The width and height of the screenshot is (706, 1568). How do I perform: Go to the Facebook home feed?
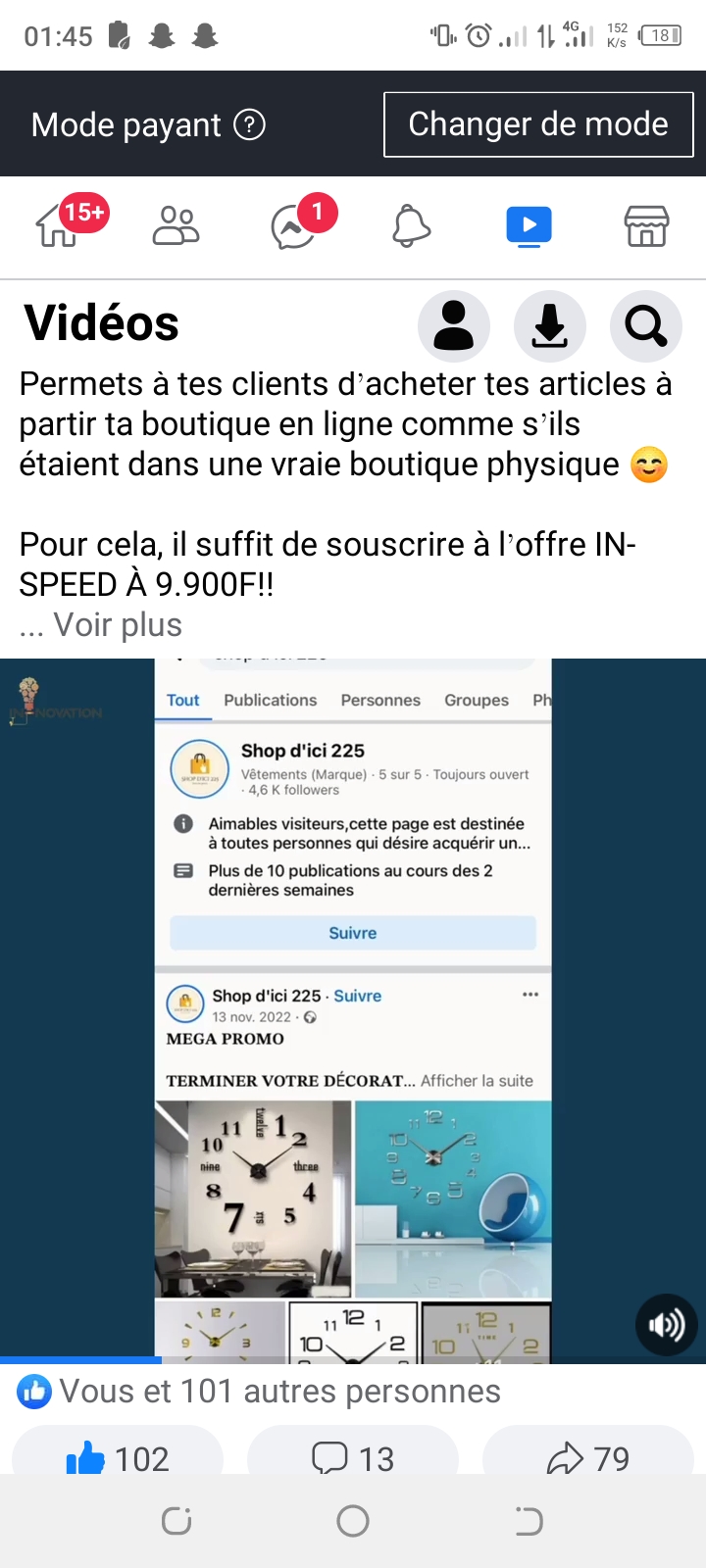click(59, 227)
